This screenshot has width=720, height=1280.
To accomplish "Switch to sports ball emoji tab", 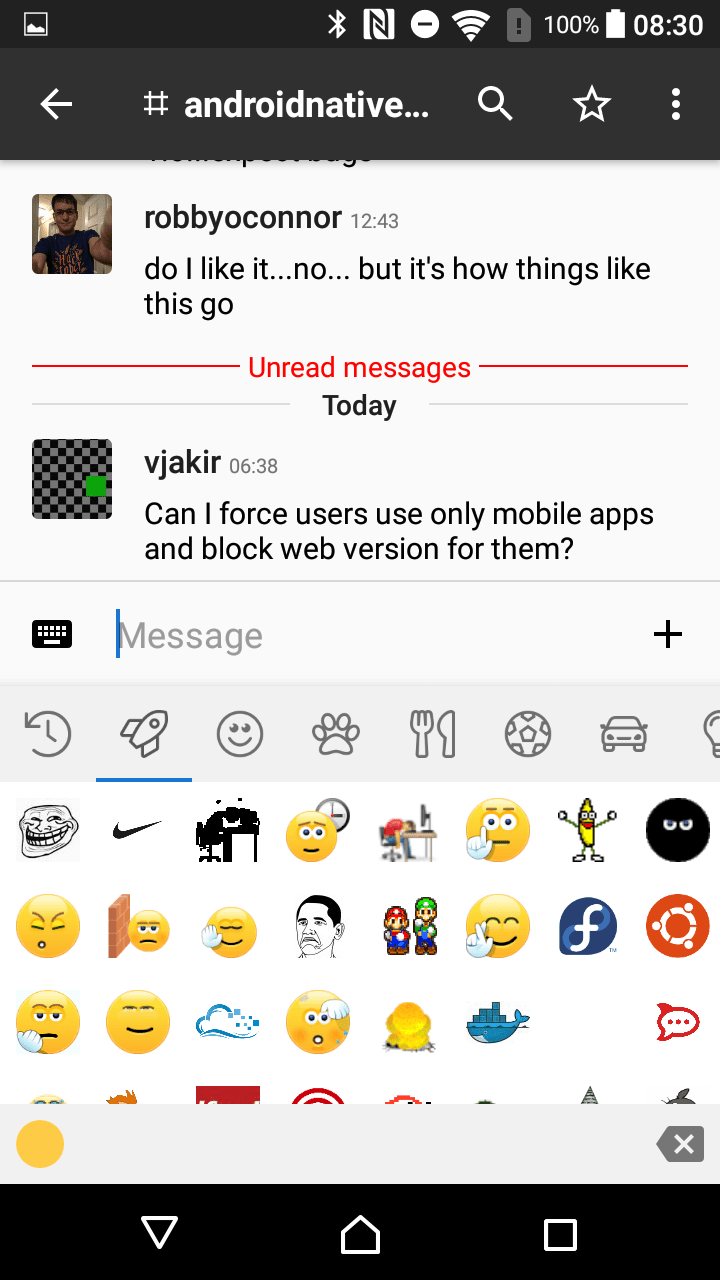I will (x=528, y=734).
